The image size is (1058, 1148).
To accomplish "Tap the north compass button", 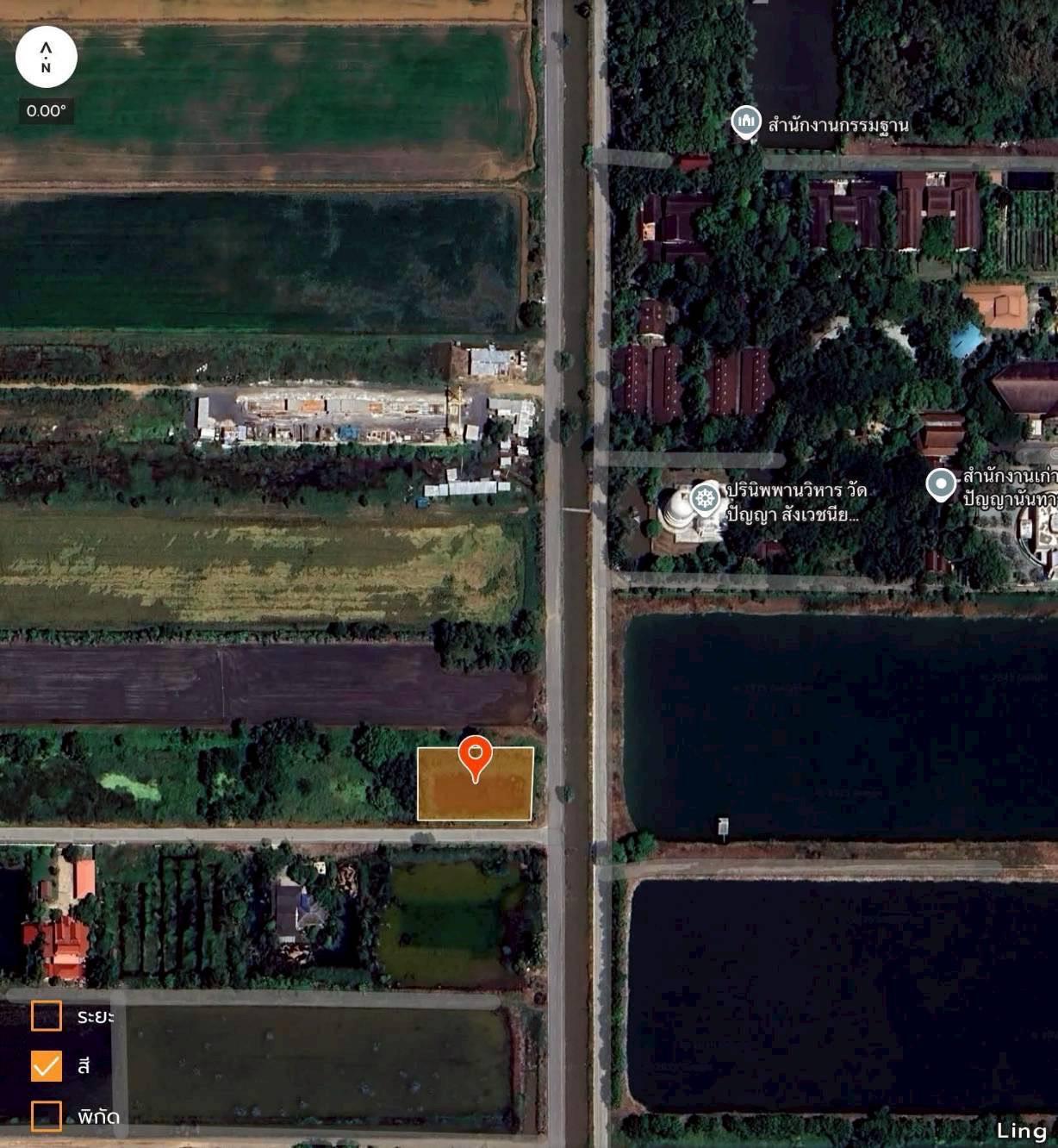I will click(47, 57).
